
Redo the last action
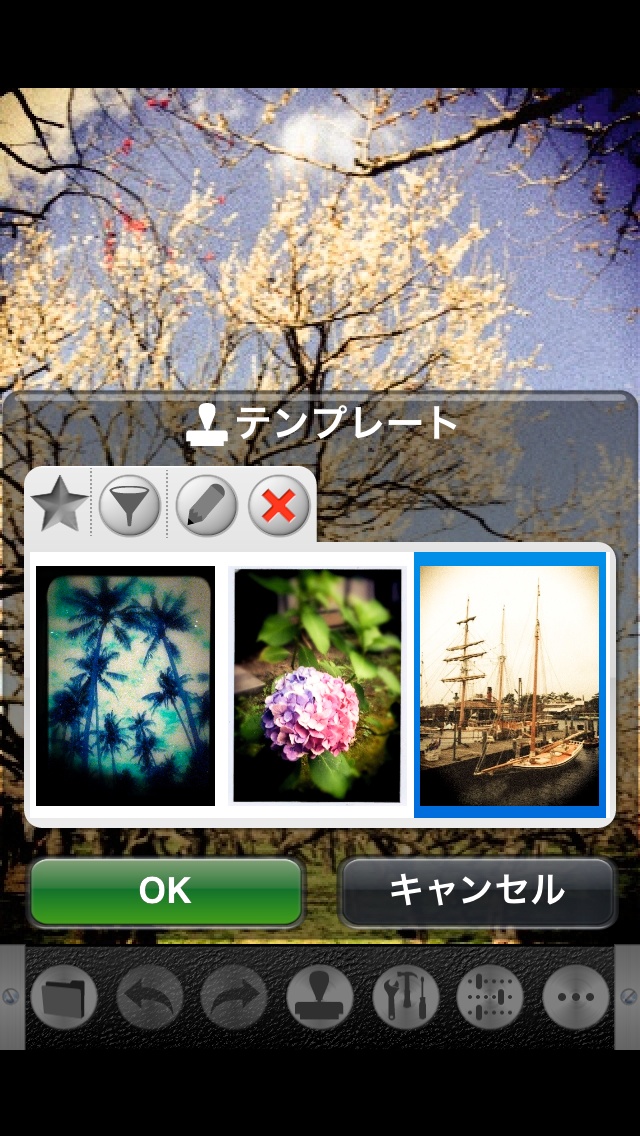point(234,997)
